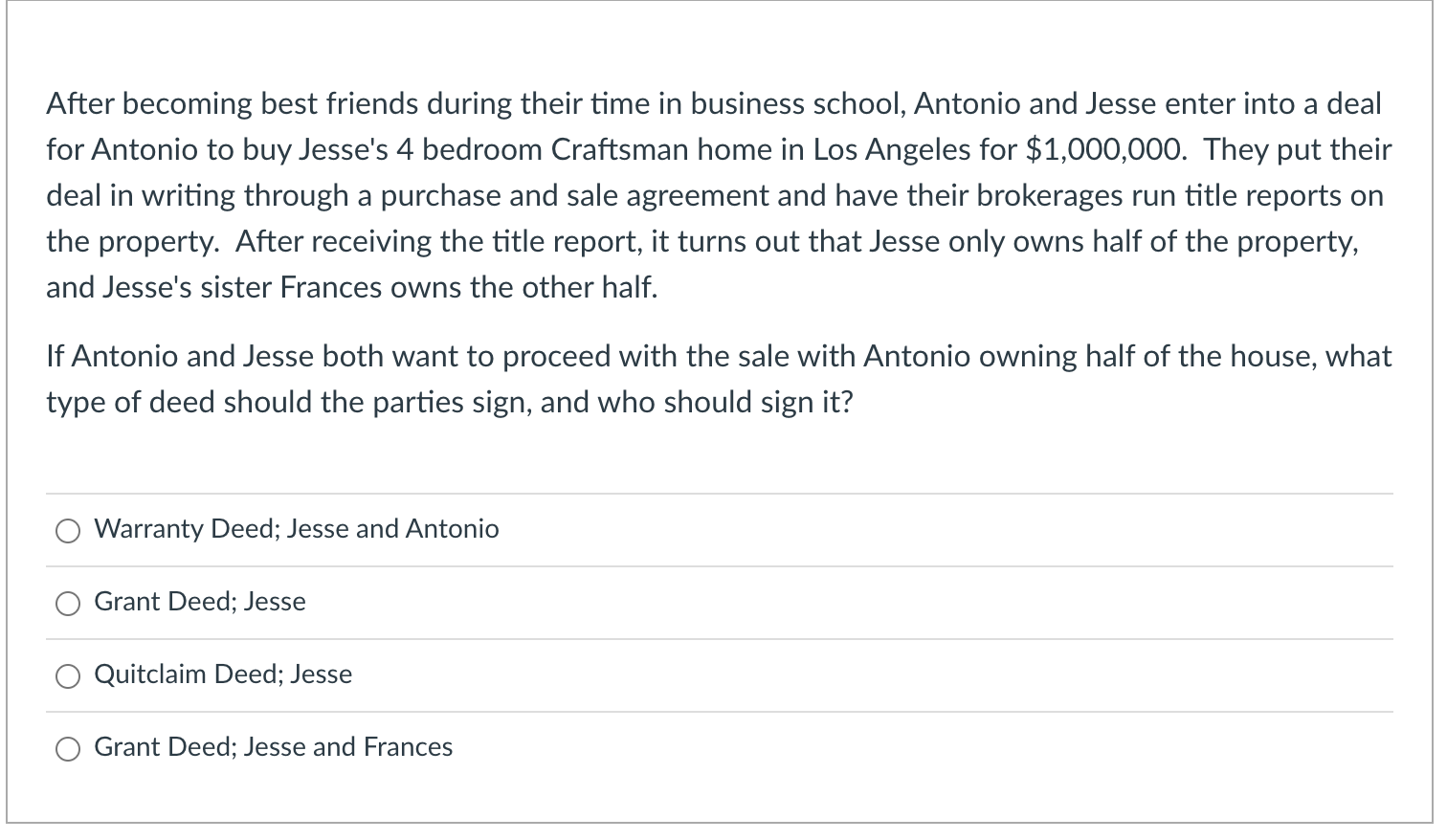1447x840 pixels.
Task: Mark Grant Deed; Jesse and Frances
Action: coord(68,749)
